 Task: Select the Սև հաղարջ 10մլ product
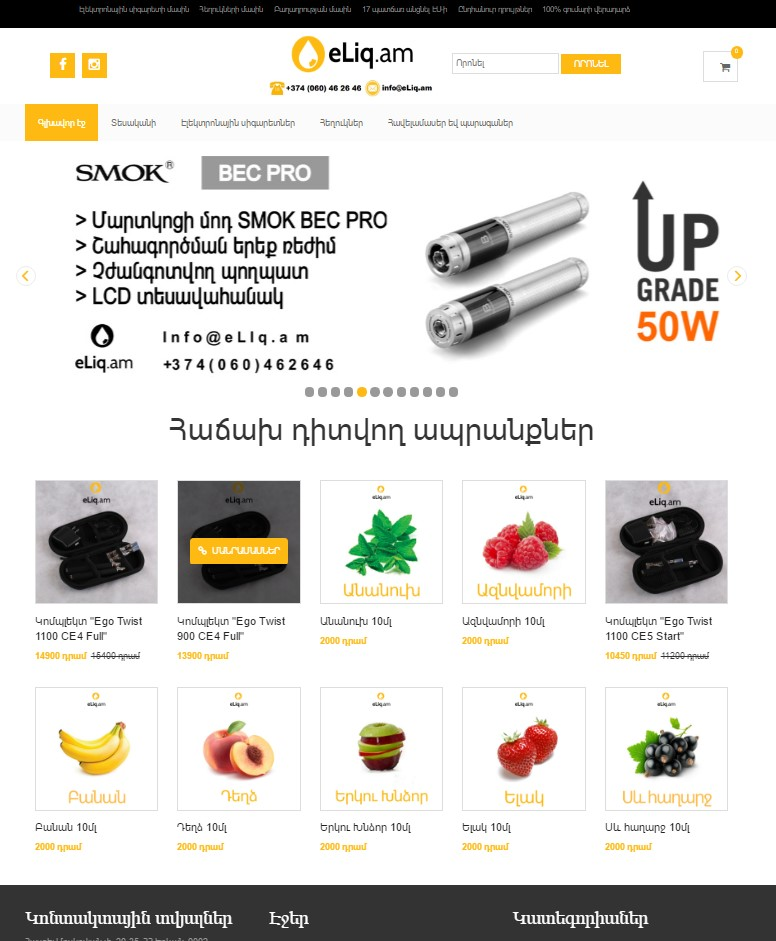pyautogui.click(x=666, y=748)
